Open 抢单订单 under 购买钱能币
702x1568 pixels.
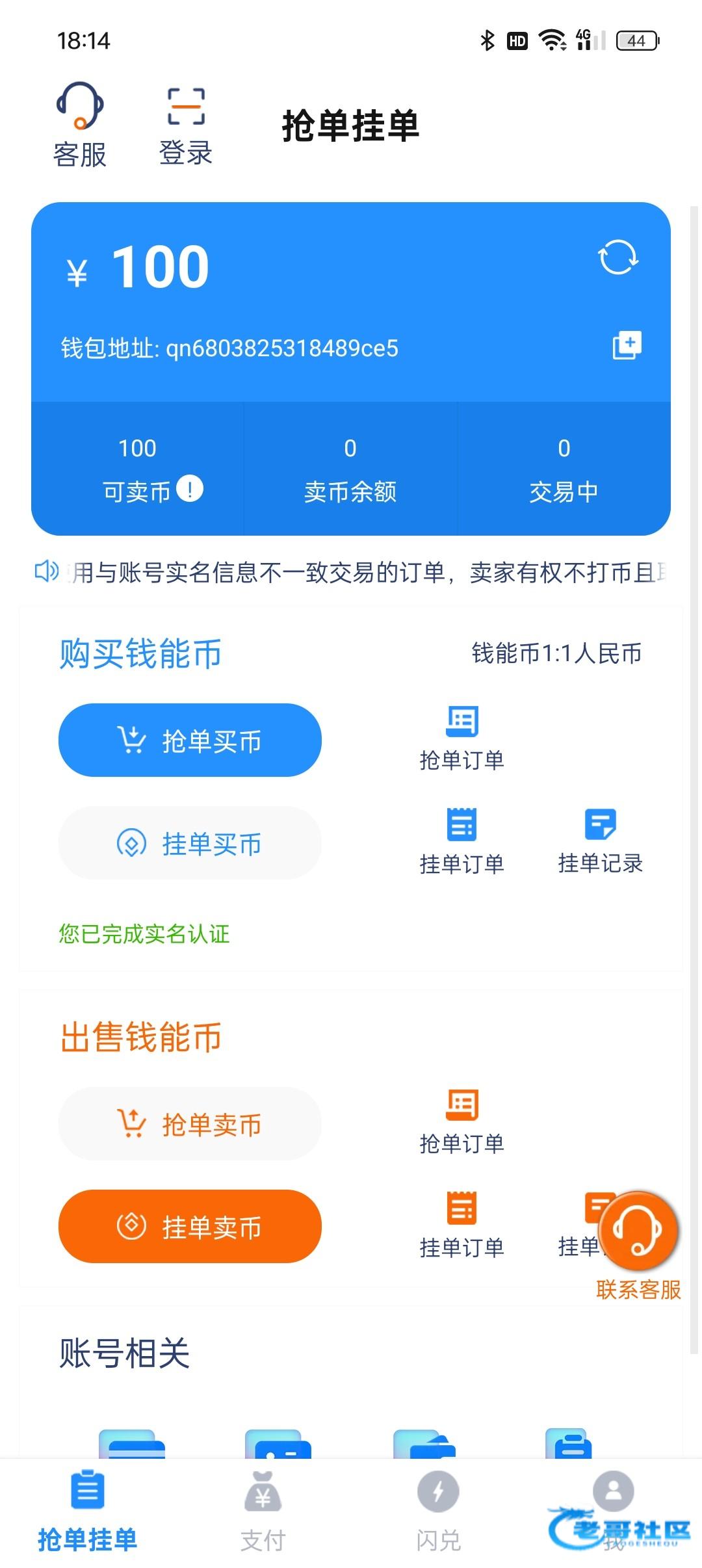(x=461, y=738)
